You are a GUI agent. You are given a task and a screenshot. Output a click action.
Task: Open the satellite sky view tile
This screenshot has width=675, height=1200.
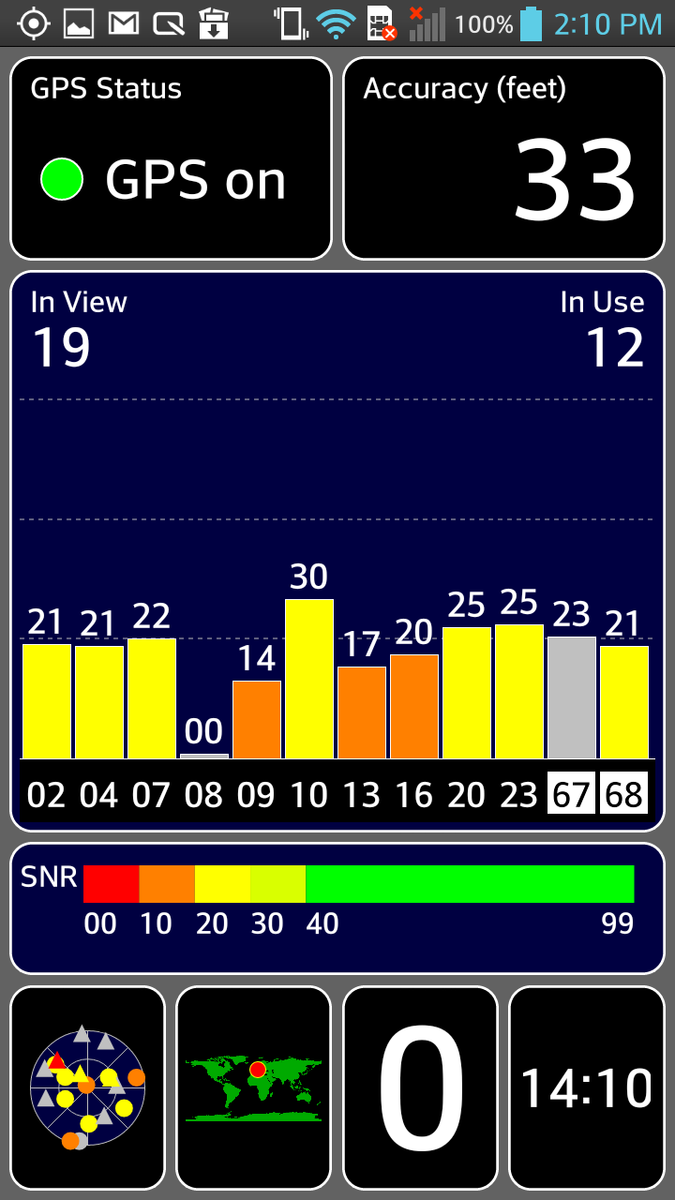pos(87,1087)
